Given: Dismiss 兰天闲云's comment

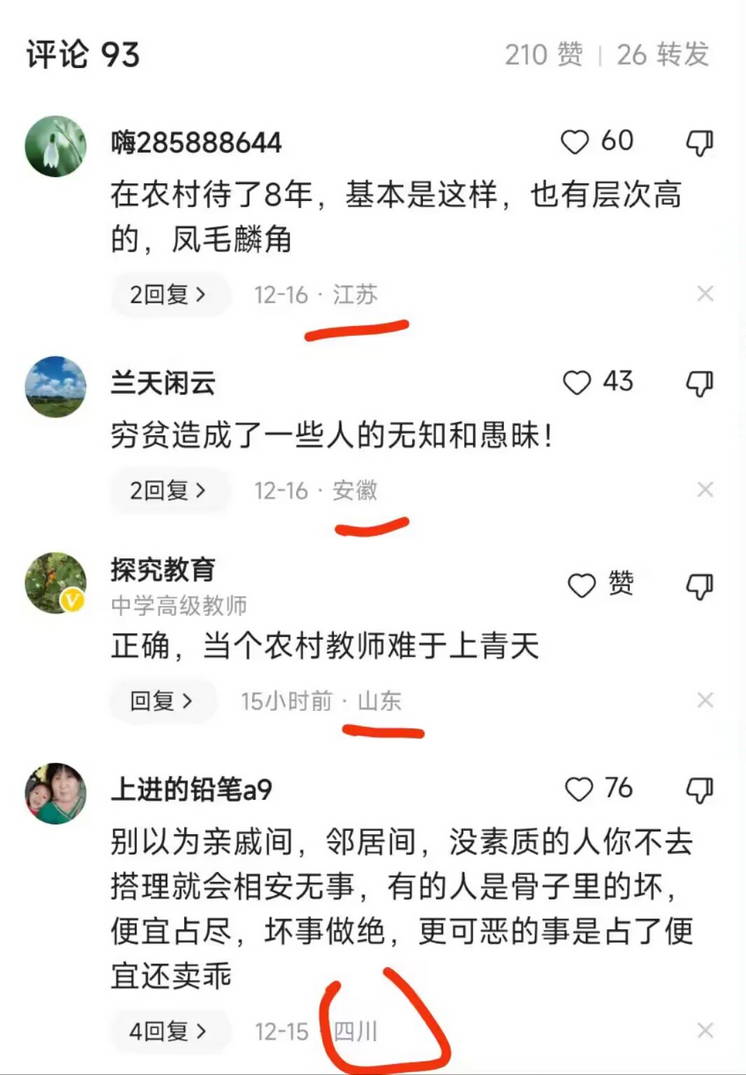Looking at the screenshot, I should pos(705,490).
